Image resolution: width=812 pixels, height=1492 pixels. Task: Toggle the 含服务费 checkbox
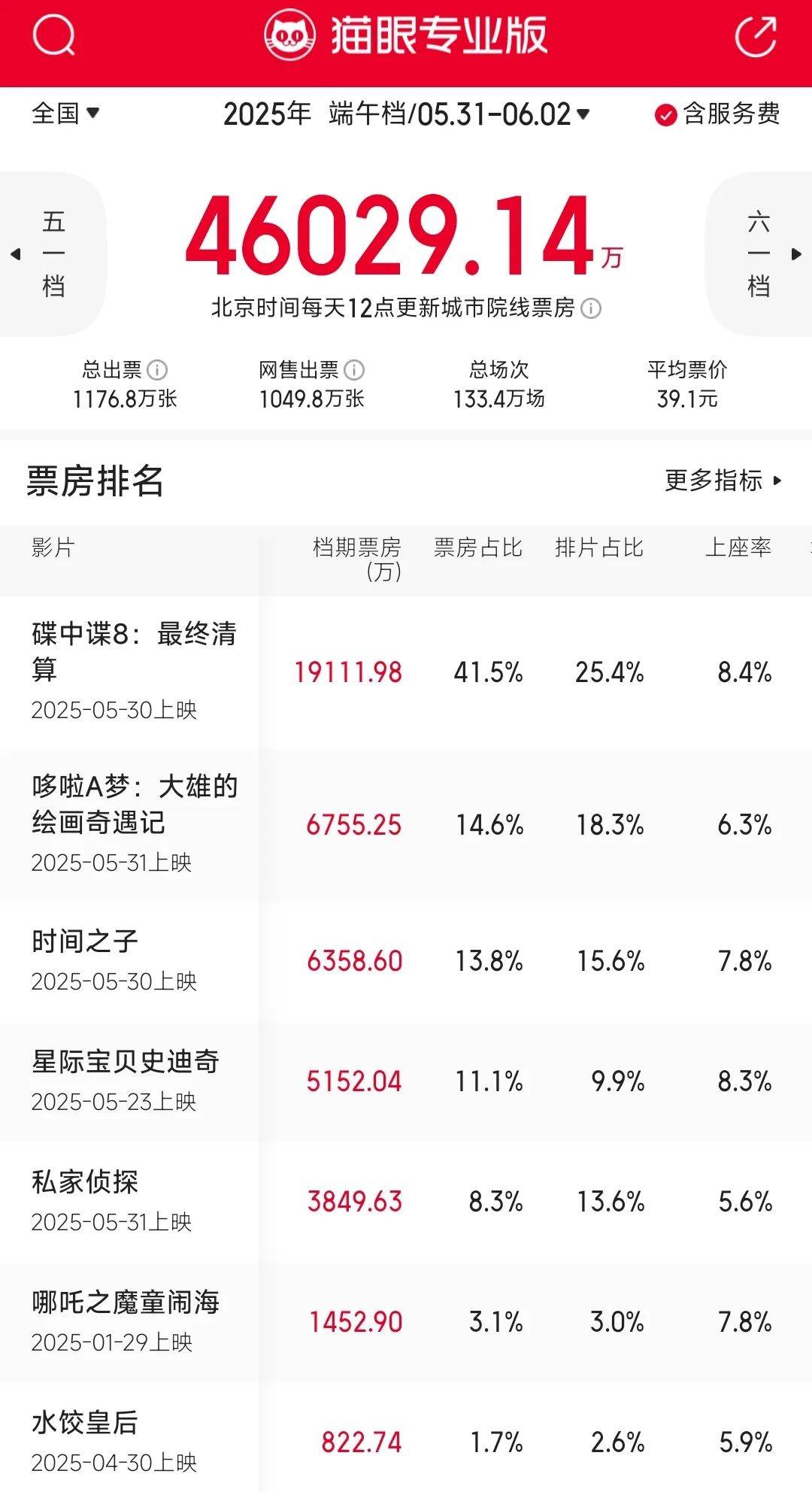(717, 114)
